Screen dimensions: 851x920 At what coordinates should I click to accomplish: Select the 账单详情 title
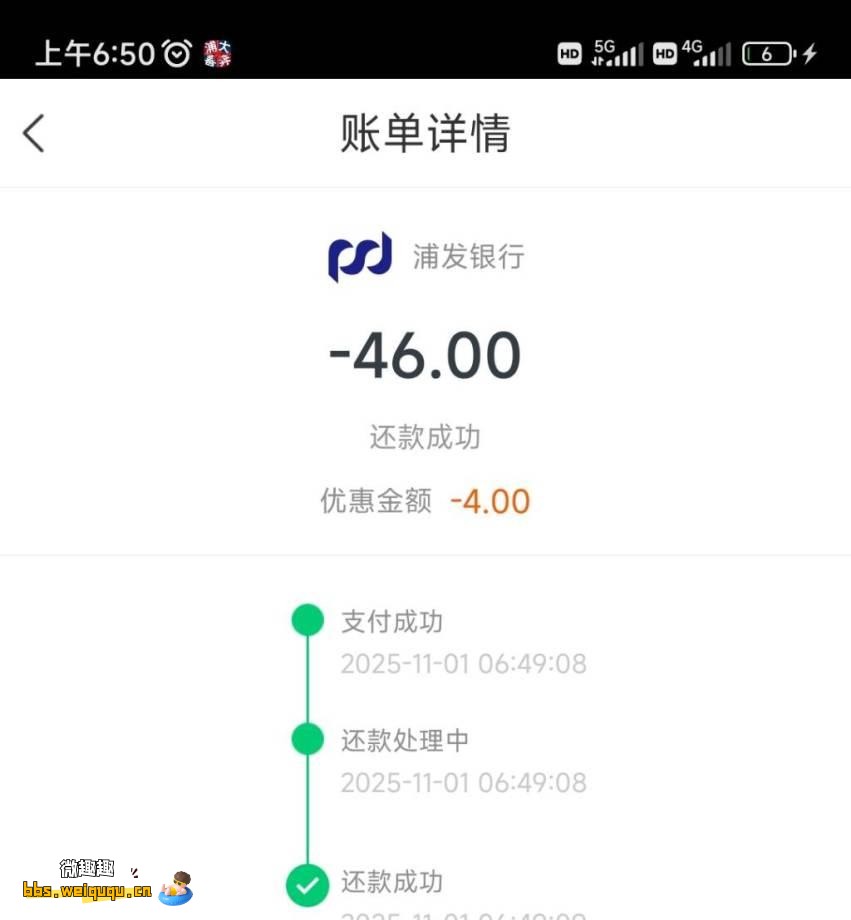424,133
